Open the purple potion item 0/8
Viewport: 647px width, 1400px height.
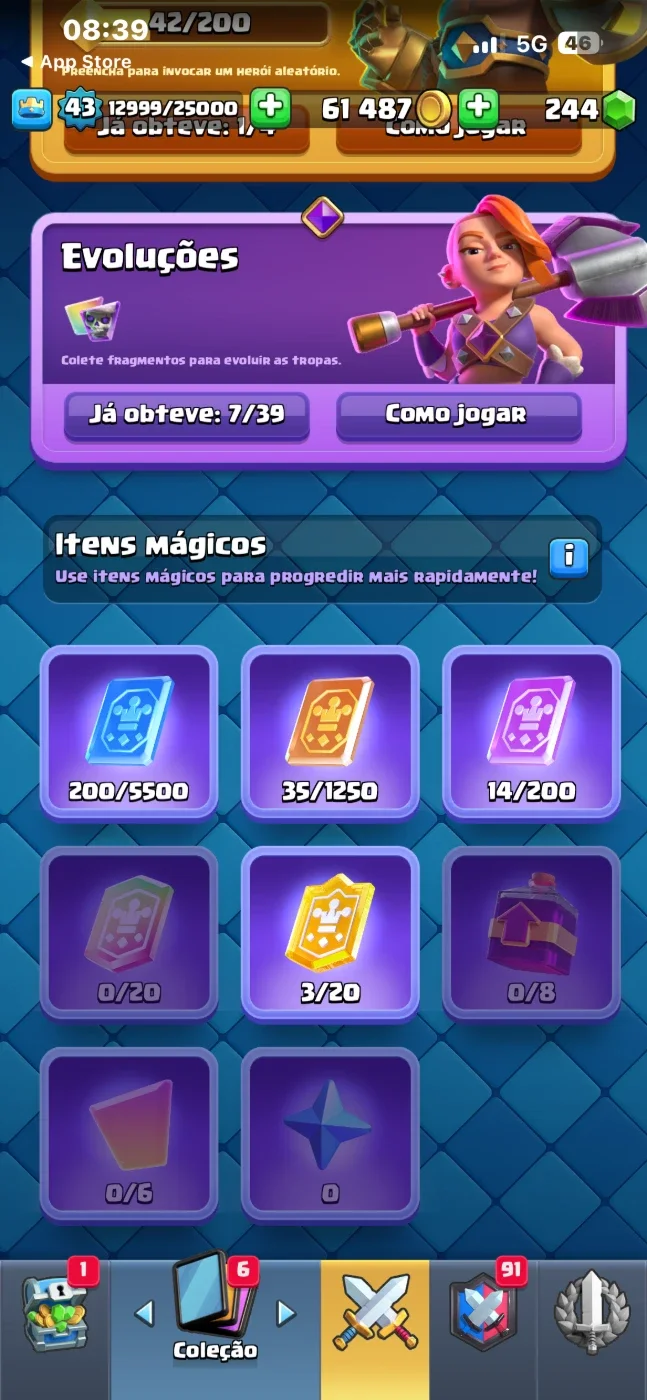(x=531, y=934)
